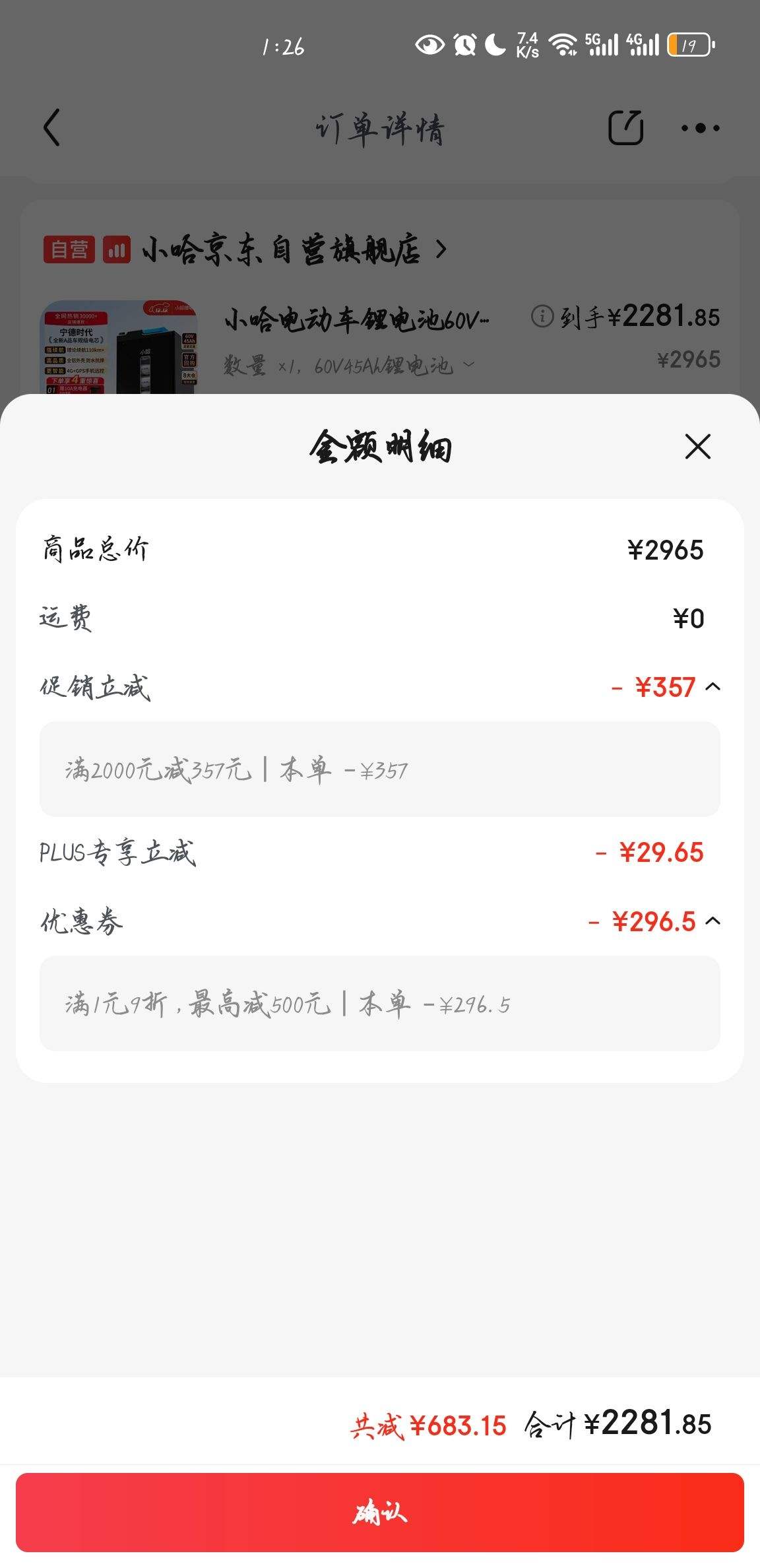Open 小哈京东自营旗舰店 store page
Image resolution: width=760 pixels, height=1568 pixels.
[x=284, y=250]
